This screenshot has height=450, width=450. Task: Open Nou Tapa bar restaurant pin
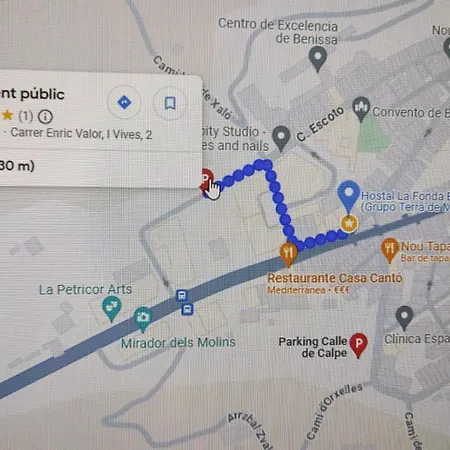[x=390, y=250]
